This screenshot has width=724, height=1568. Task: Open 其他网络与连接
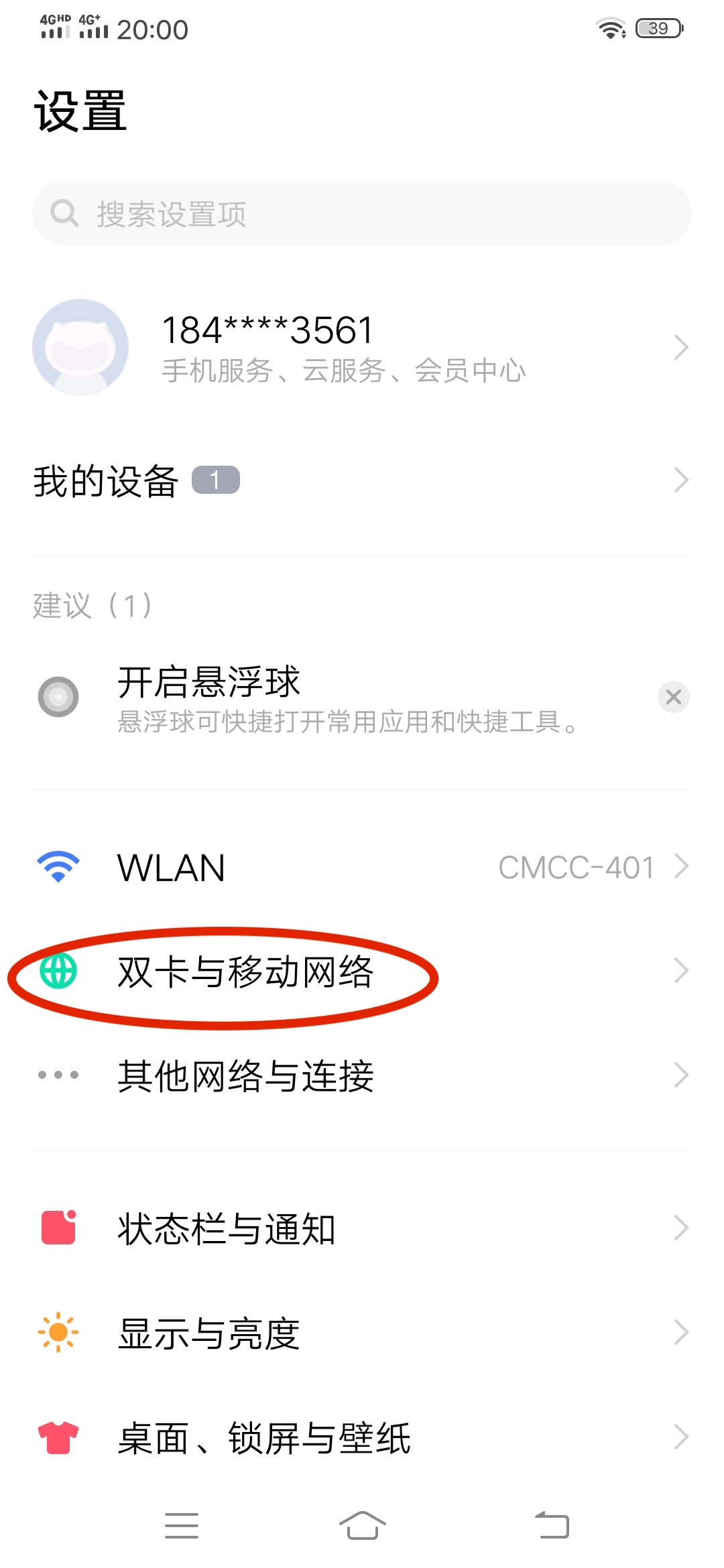[362, 1075]
